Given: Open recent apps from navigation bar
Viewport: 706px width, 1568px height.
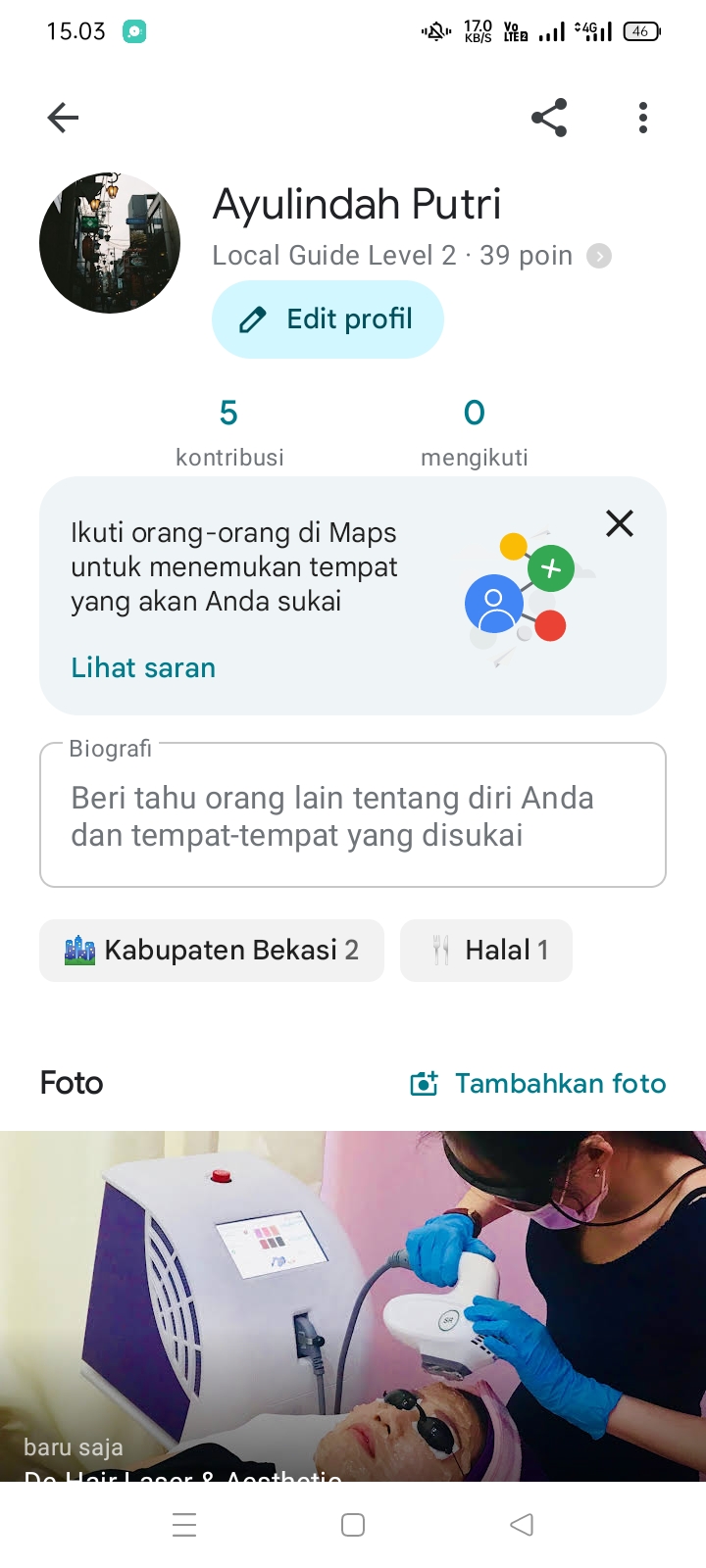Looking at the screenshot, I should [x=184, y=1525].
